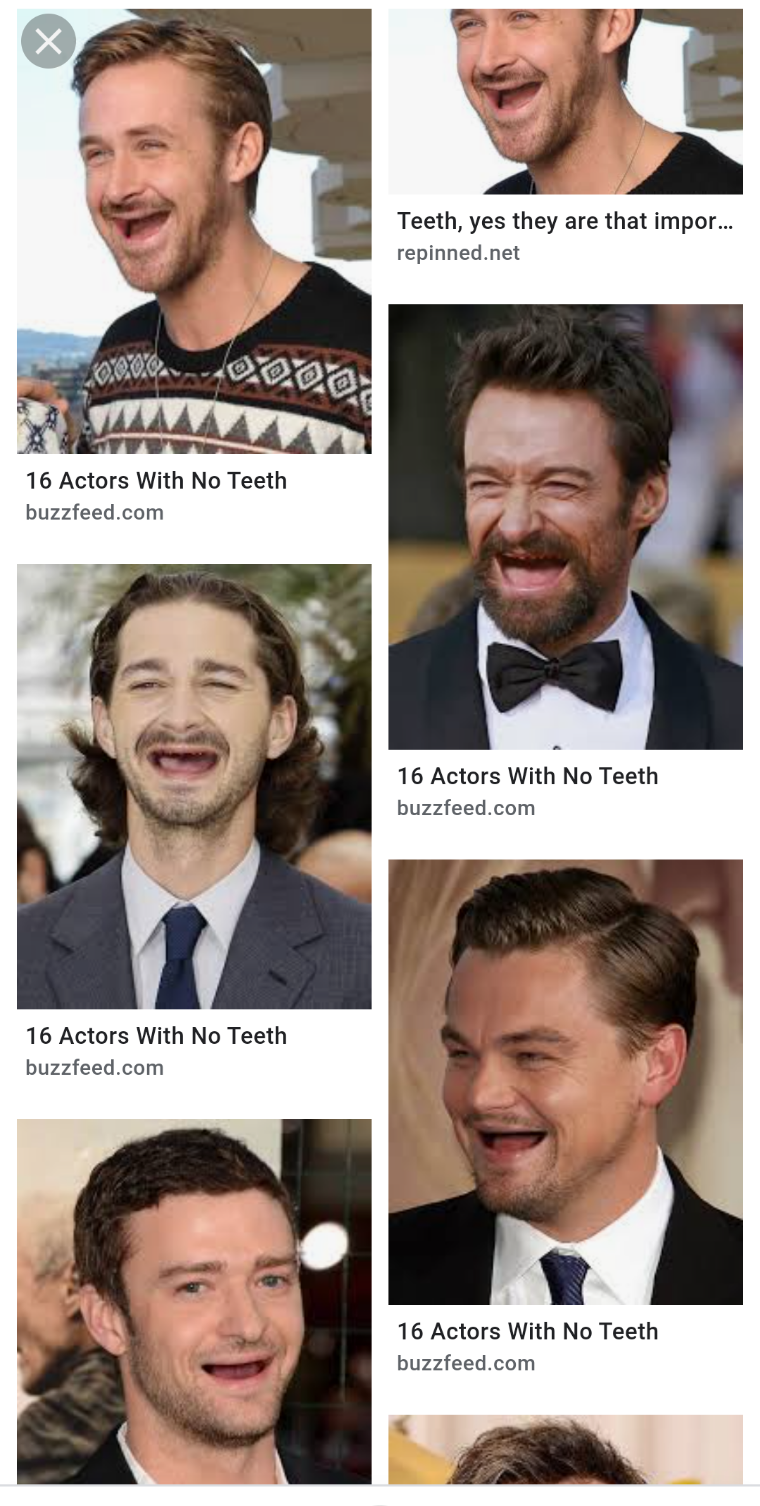Viewport: 760px width, 1506px height.
Task: Open the black suit side-profile man image
Action: [565, 1082]
